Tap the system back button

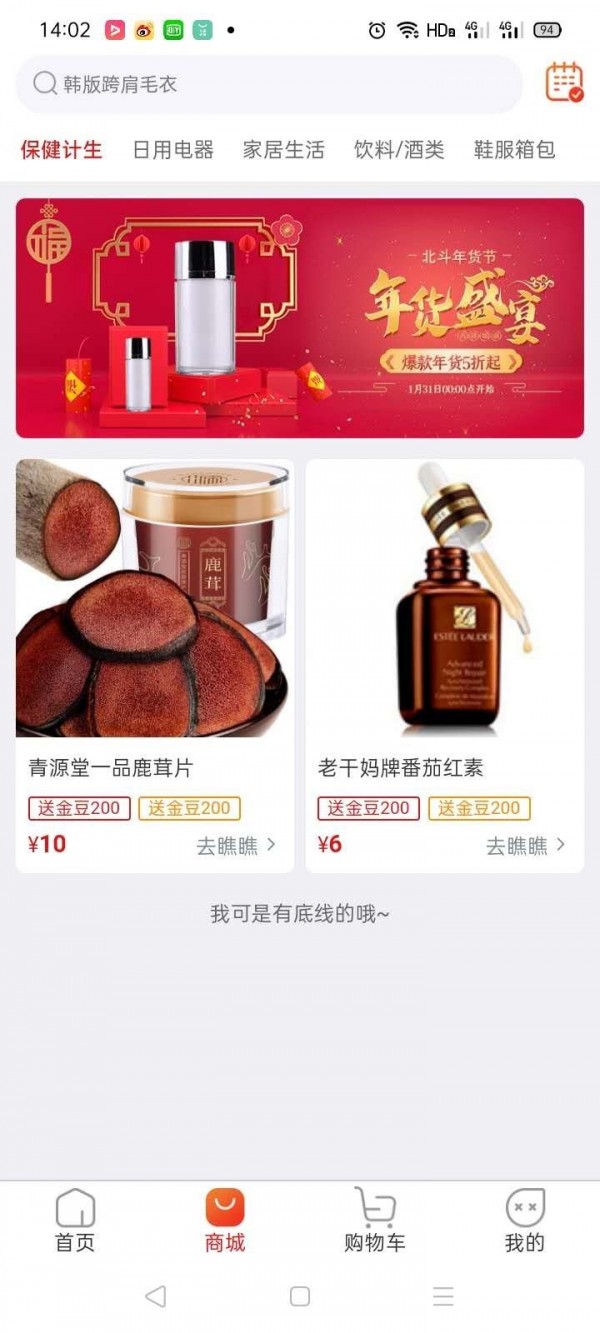[155, 1297]
